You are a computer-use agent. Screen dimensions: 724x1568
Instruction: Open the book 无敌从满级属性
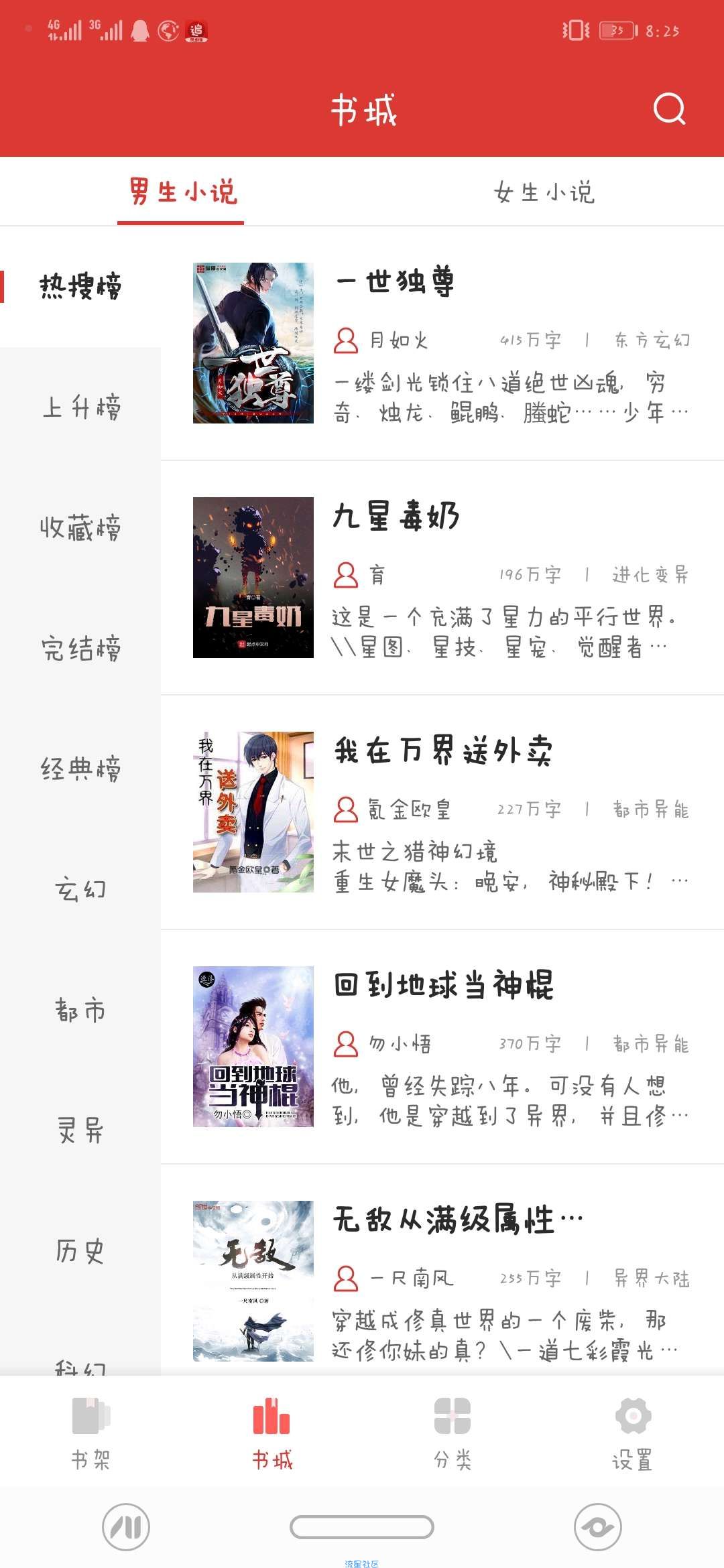point(442,1273)
